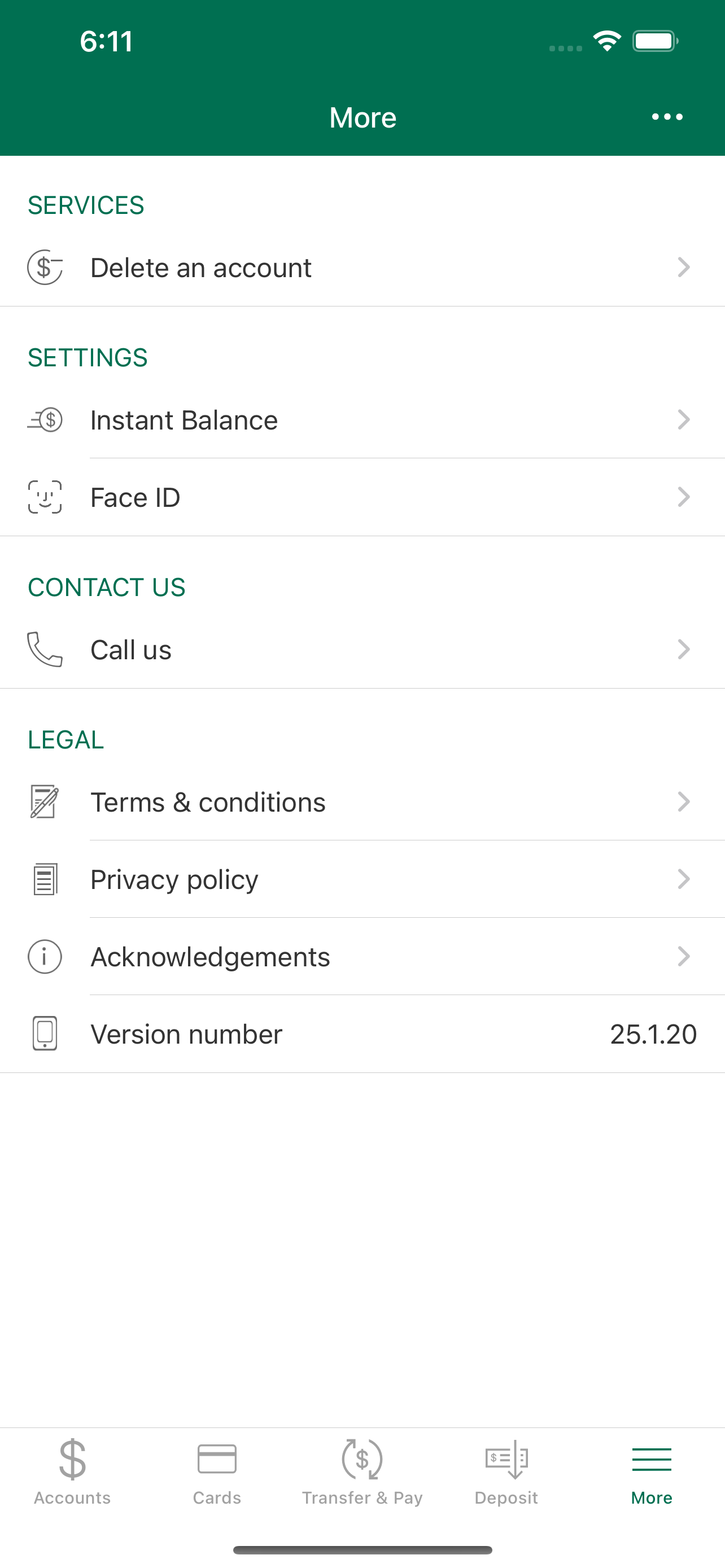The width and height of the screenshot is (725, 1568).
Task: Open Acknowledgements
Action: (362, 957)
